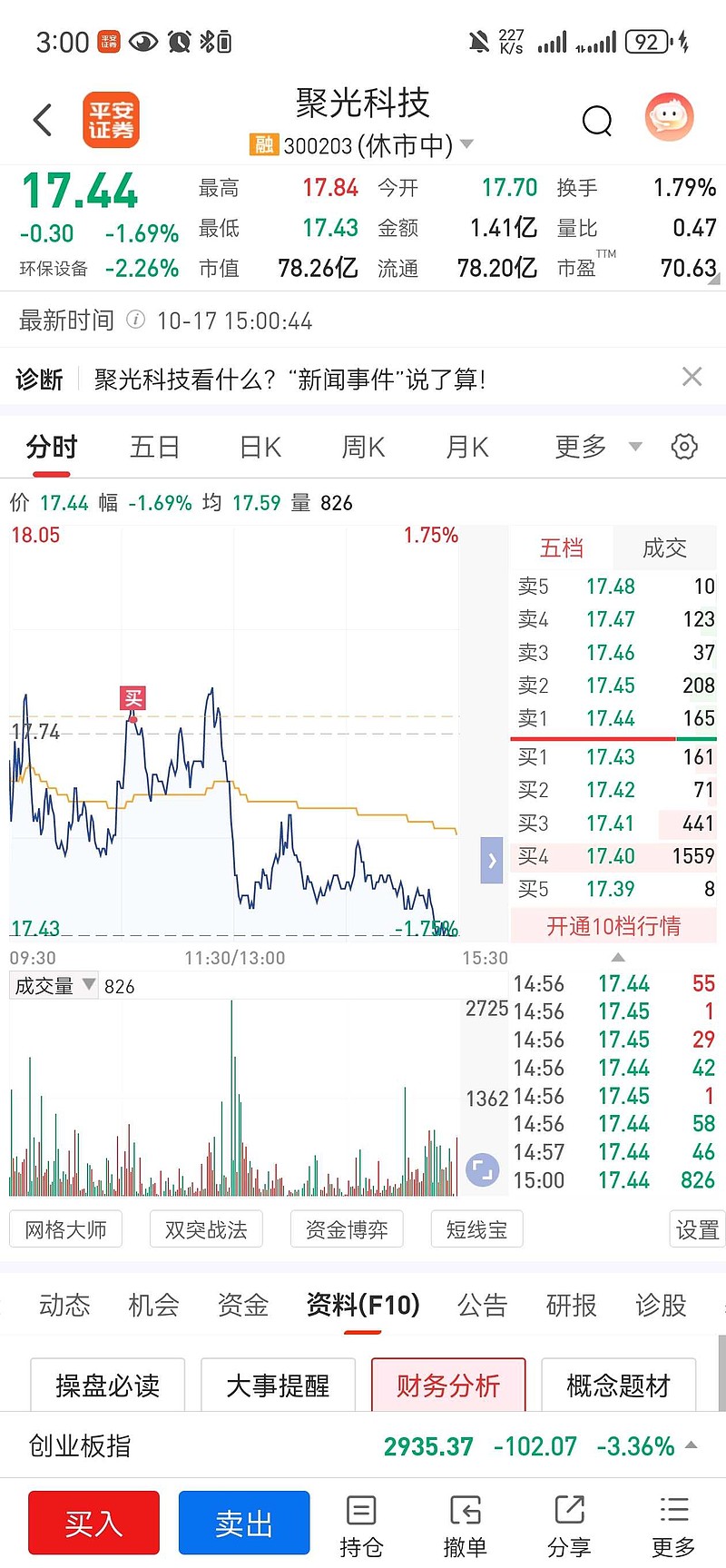Open the 开通10档行情 link
This screenshot has width=726, height=1568.
tap(613, 925)
